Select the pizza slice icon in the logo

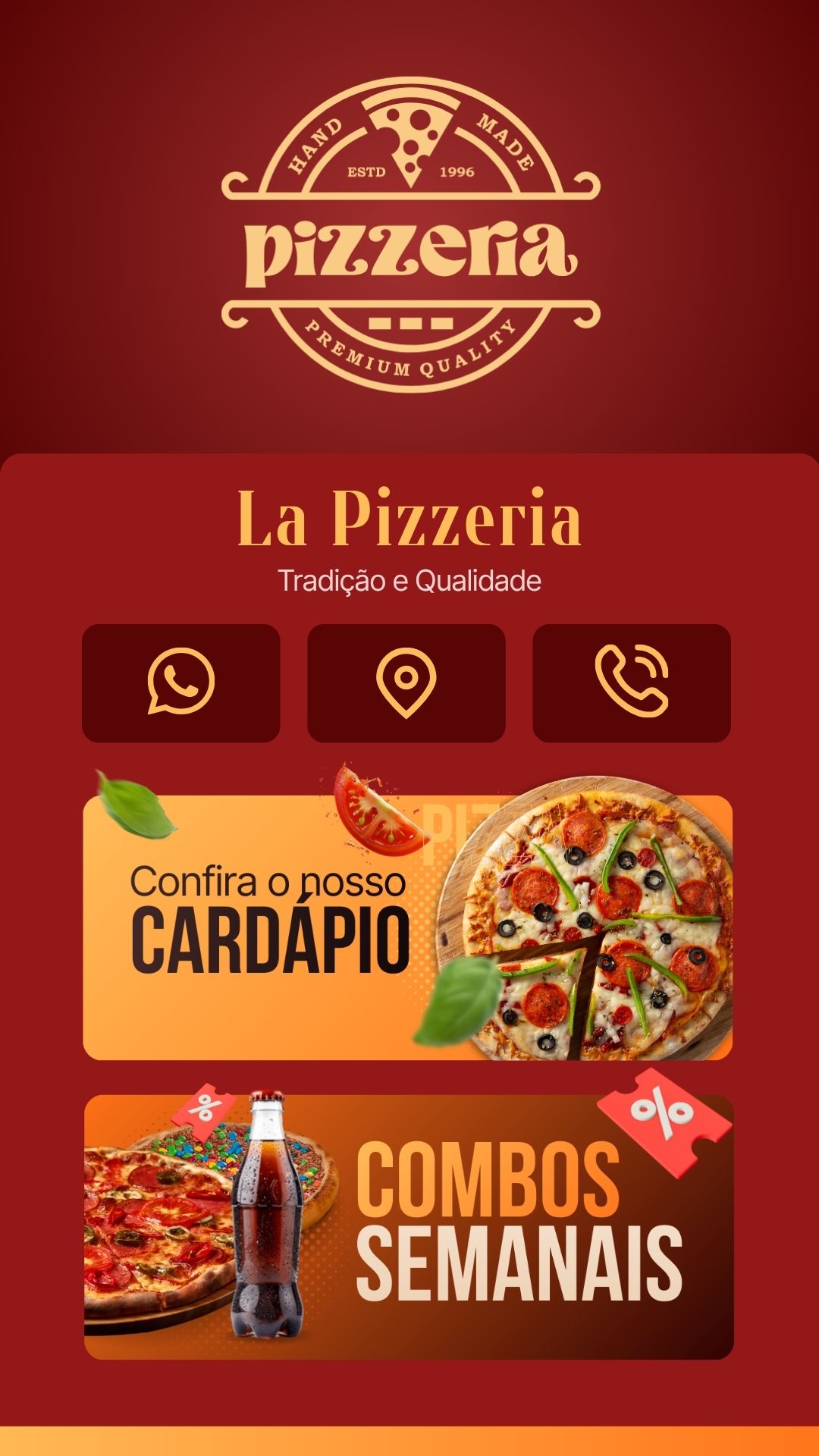tap(409, 136)
